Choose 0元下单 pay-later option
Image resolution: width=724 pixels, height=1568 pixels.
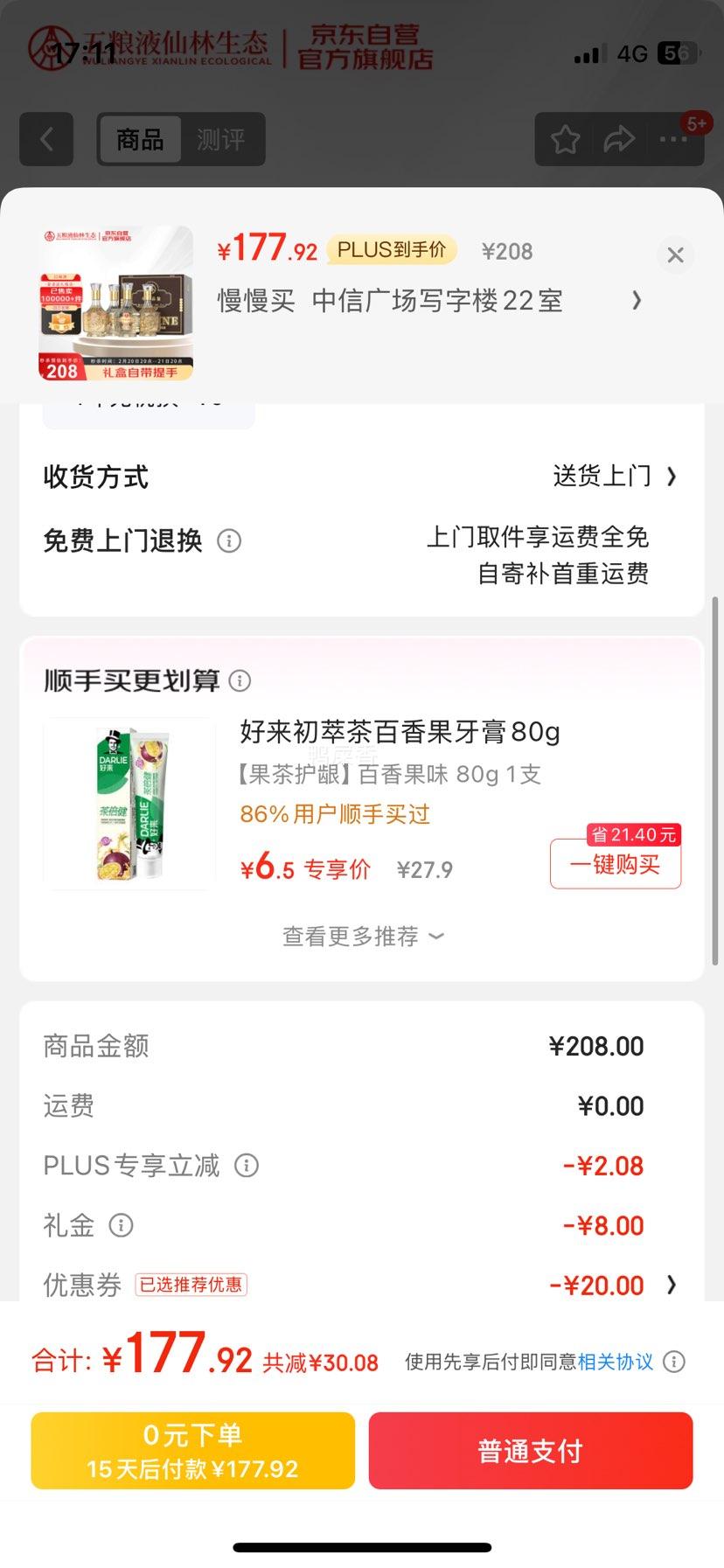[x=192, y=1449]
